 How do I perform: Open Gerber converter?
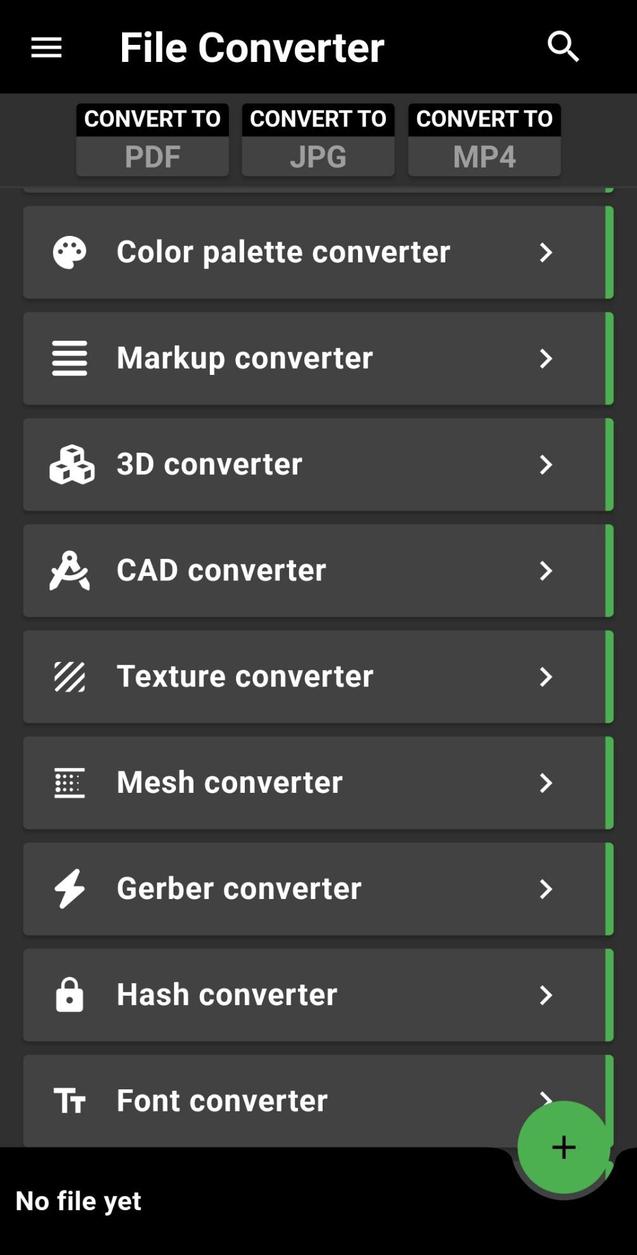(x=316, y=888)
